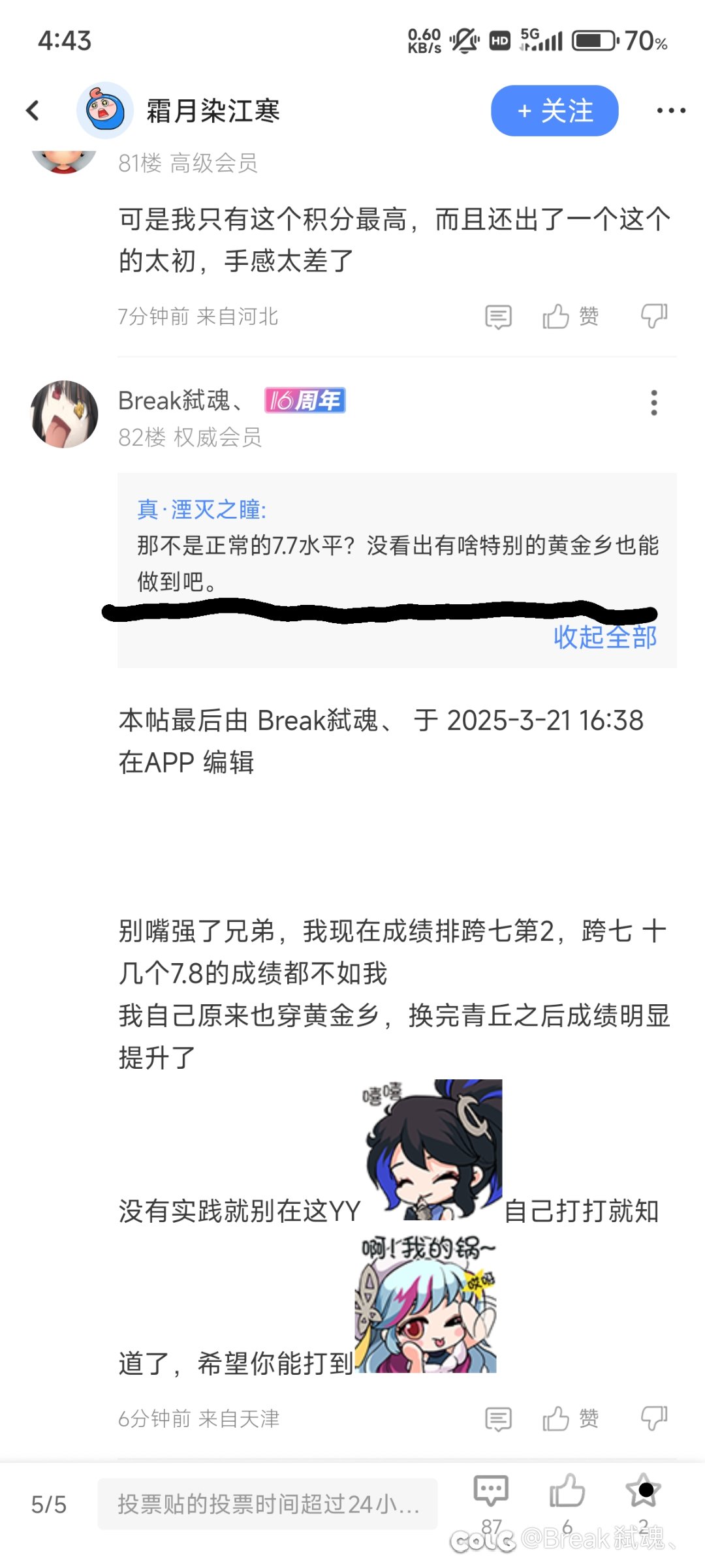Dislike the 81楼 comment
Image resolution: width=705 pixels, height=1568 pixels.
click(x=653, y=316)
